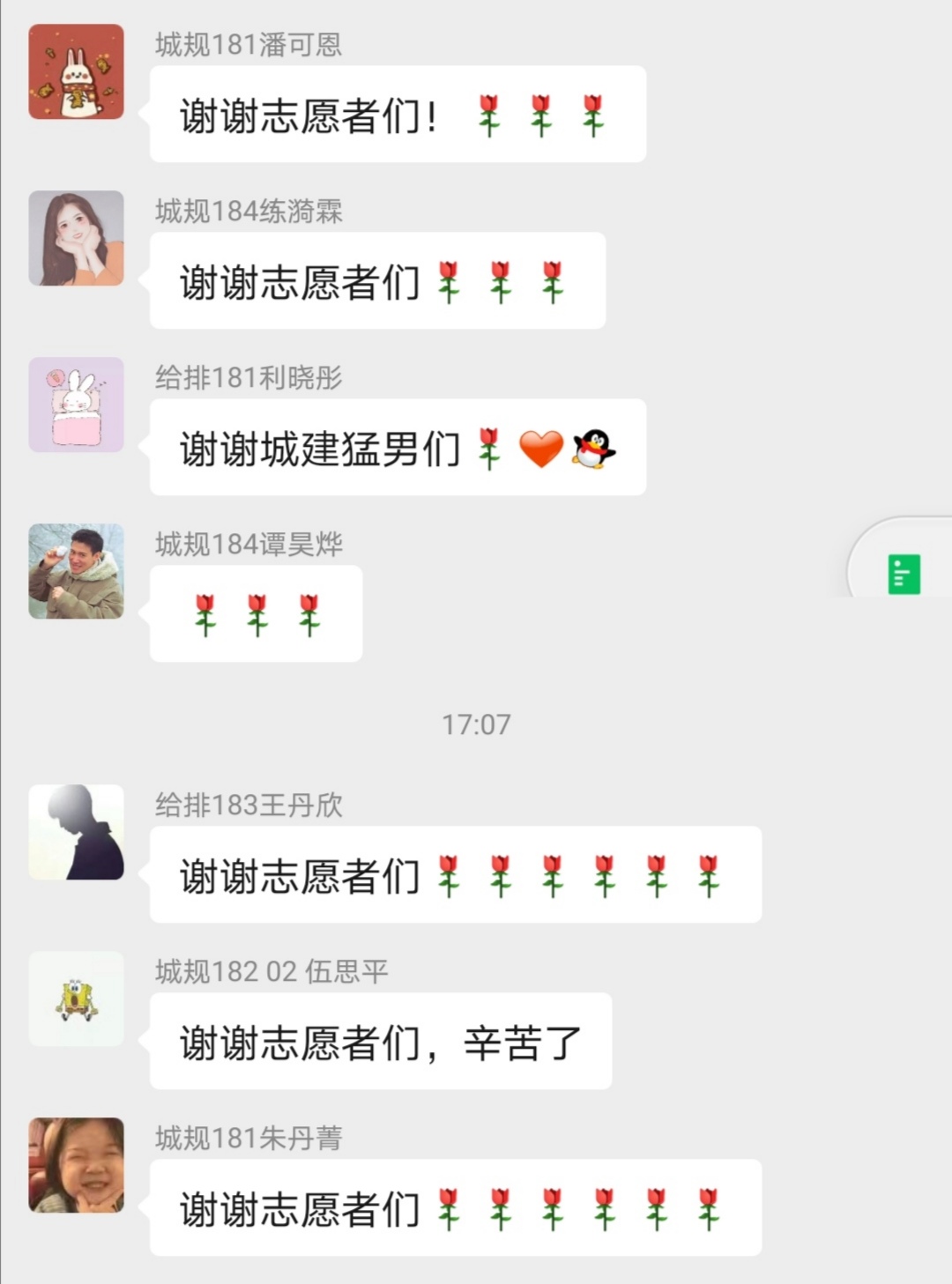Viewport: 952px width, 1284px height.
Task: Open 城规181潘可恩's profile avatar
Action: pyautogui.click(x=77, y=71)
